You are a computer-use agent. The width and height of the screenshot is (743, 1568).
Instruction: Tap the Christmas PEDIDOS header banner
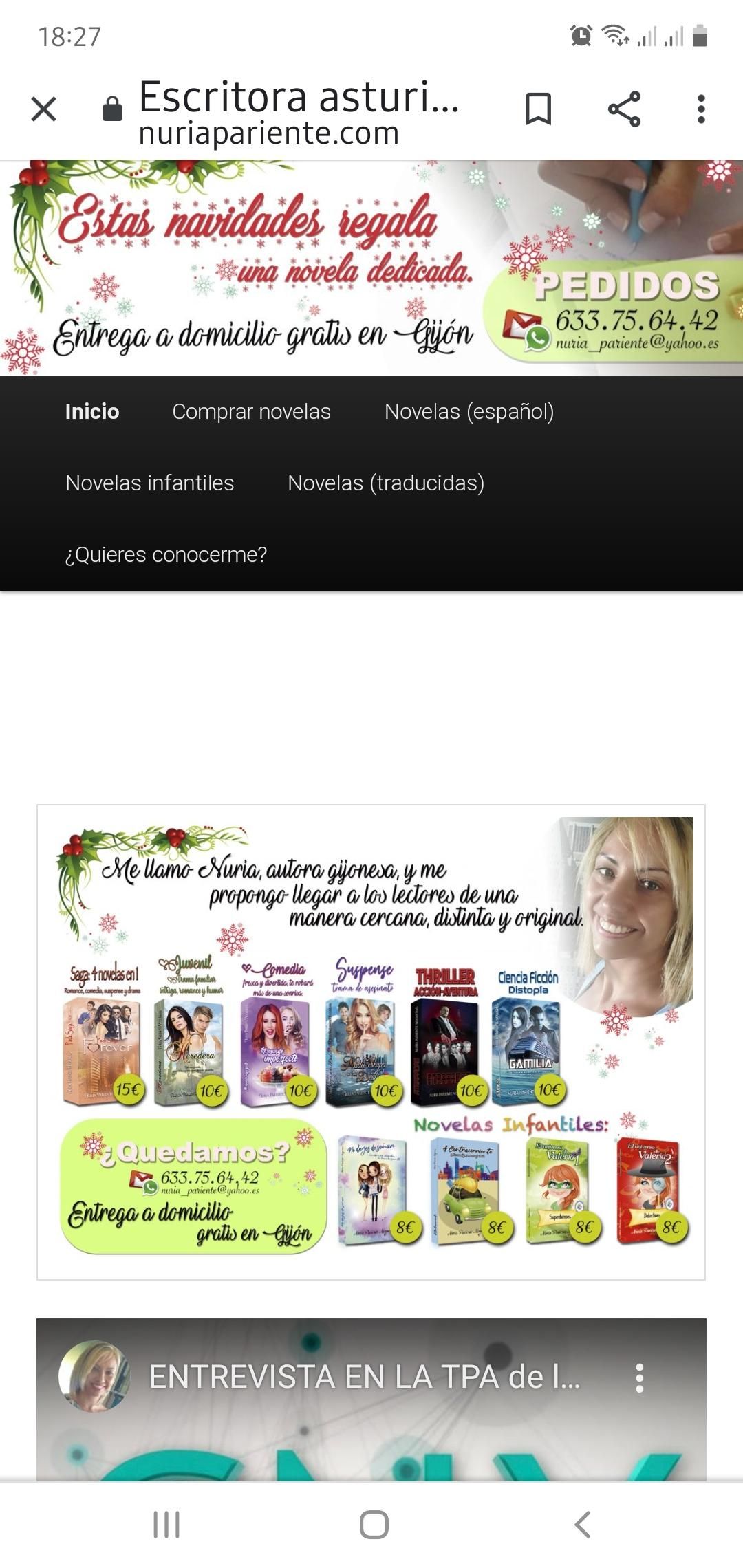click(x=371, y=268)
